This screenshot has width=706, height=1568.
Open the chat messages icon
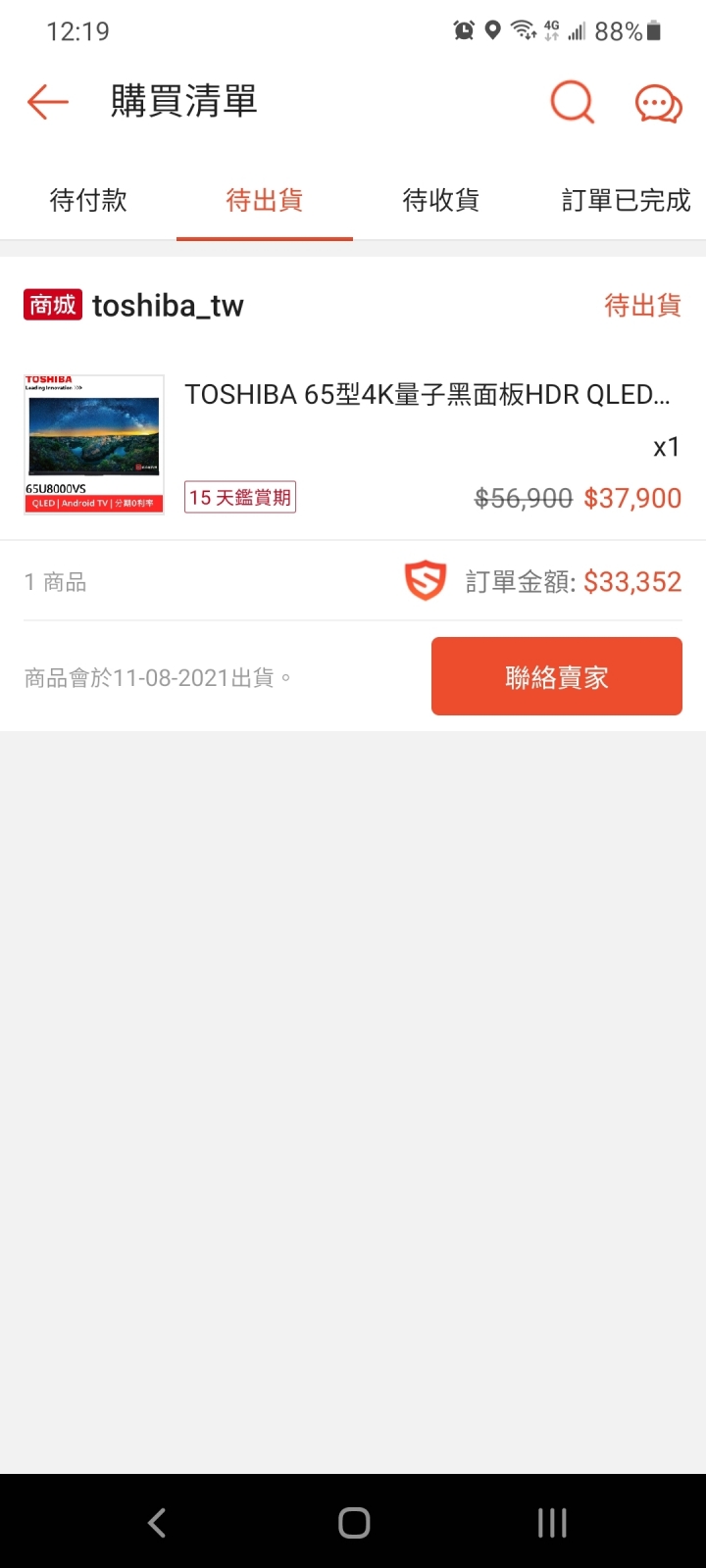point(659,103)
